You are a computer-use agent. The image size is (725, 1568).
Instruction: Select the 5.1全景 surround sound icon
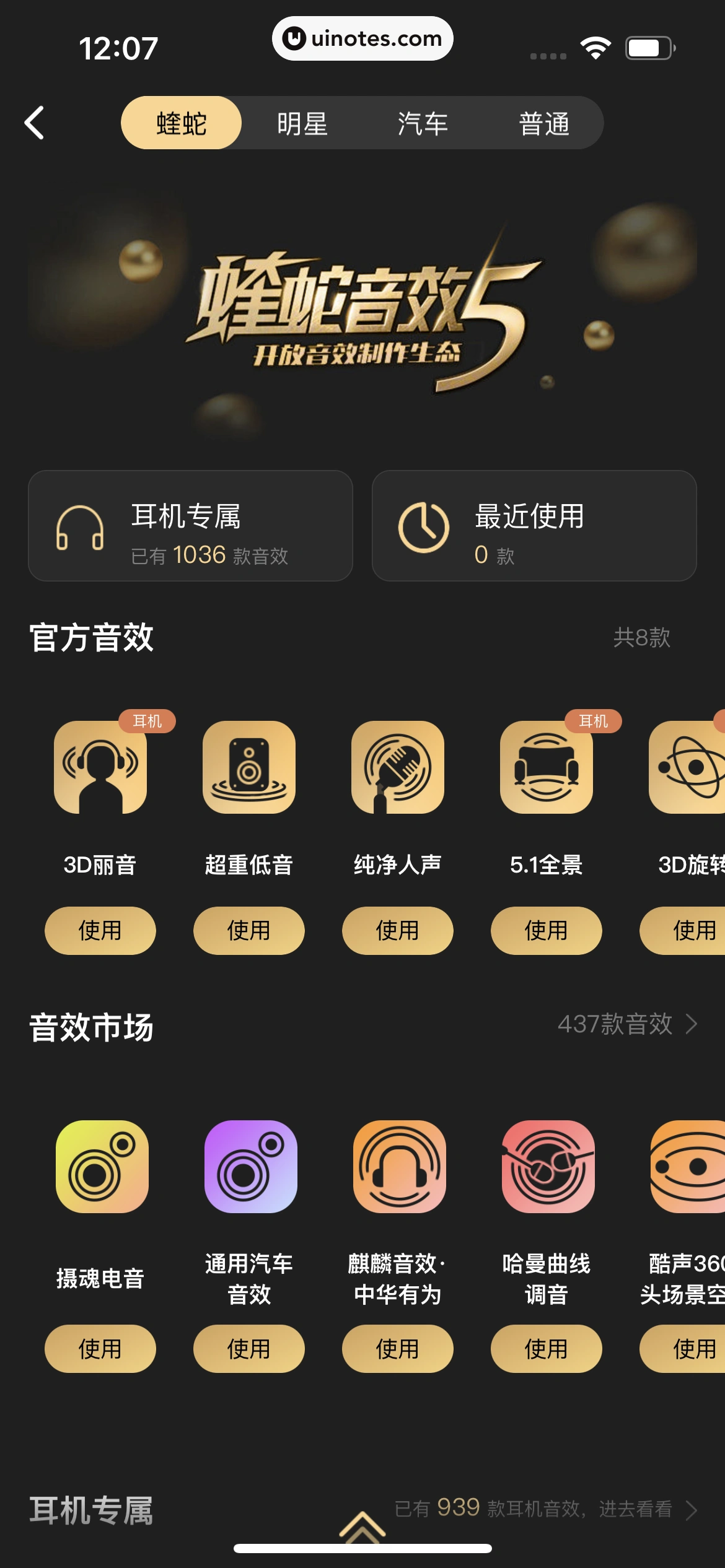546,770
